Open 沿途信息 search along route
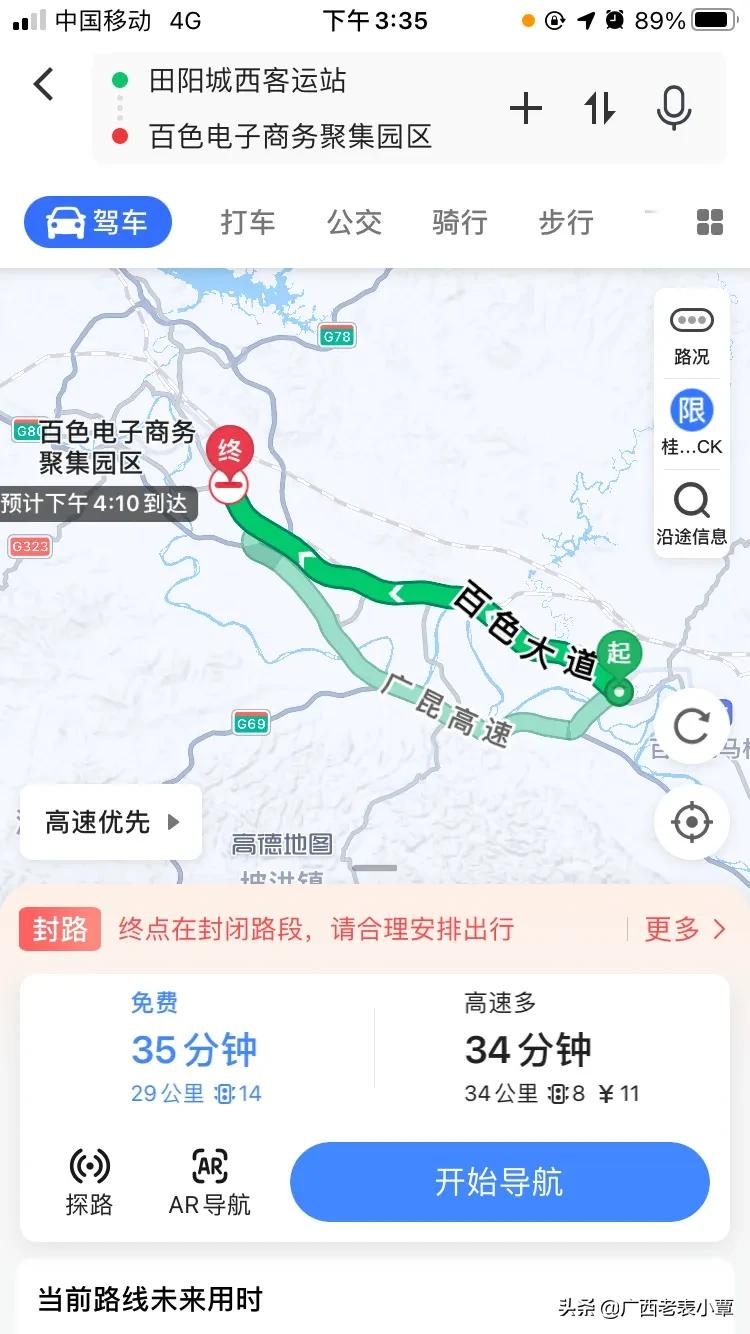This screenshot has width=750, height=1334. click(692, 513)
